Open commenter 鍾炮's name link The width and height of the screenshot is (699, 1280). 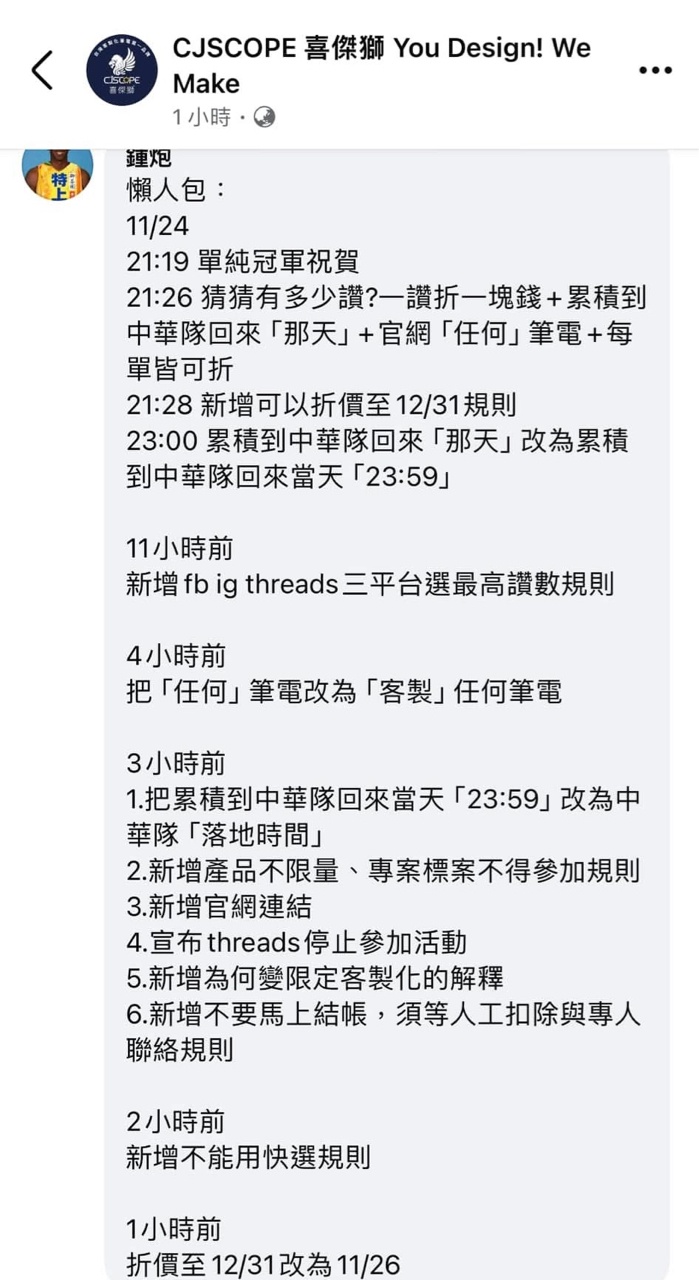pos(152,158)
